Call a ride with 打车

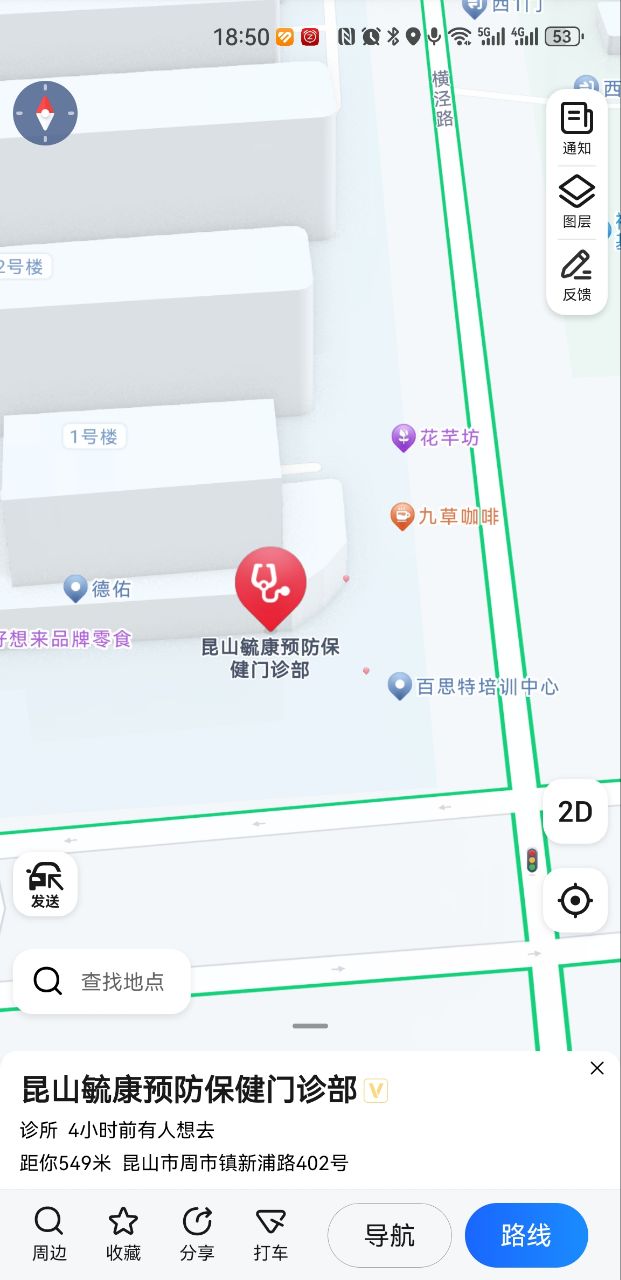click(271, 1233)
